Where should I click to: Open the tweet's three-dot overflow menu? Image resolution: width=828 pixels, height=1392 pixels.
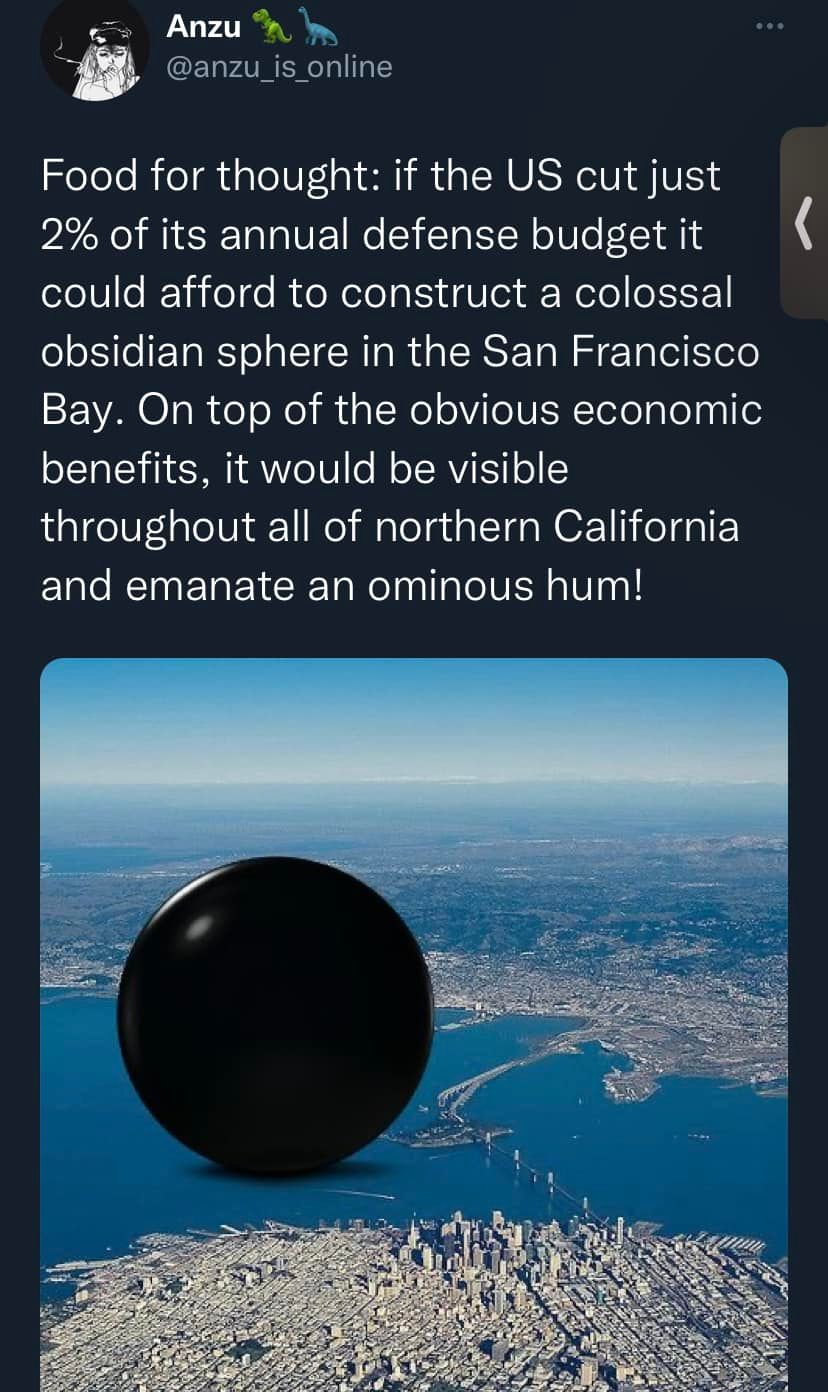coord(770,27)
